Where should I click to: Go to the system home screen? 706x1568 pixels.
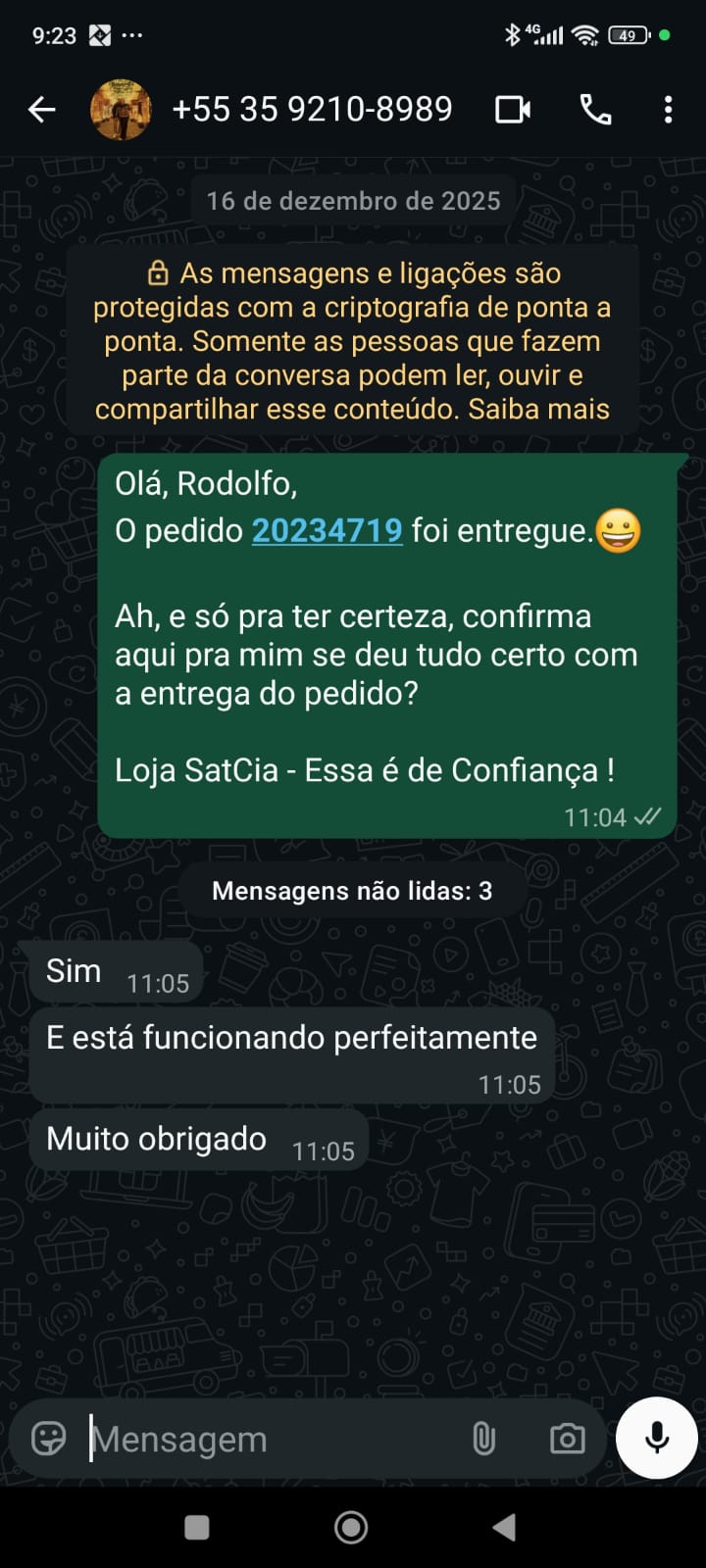click(351, 1527)
